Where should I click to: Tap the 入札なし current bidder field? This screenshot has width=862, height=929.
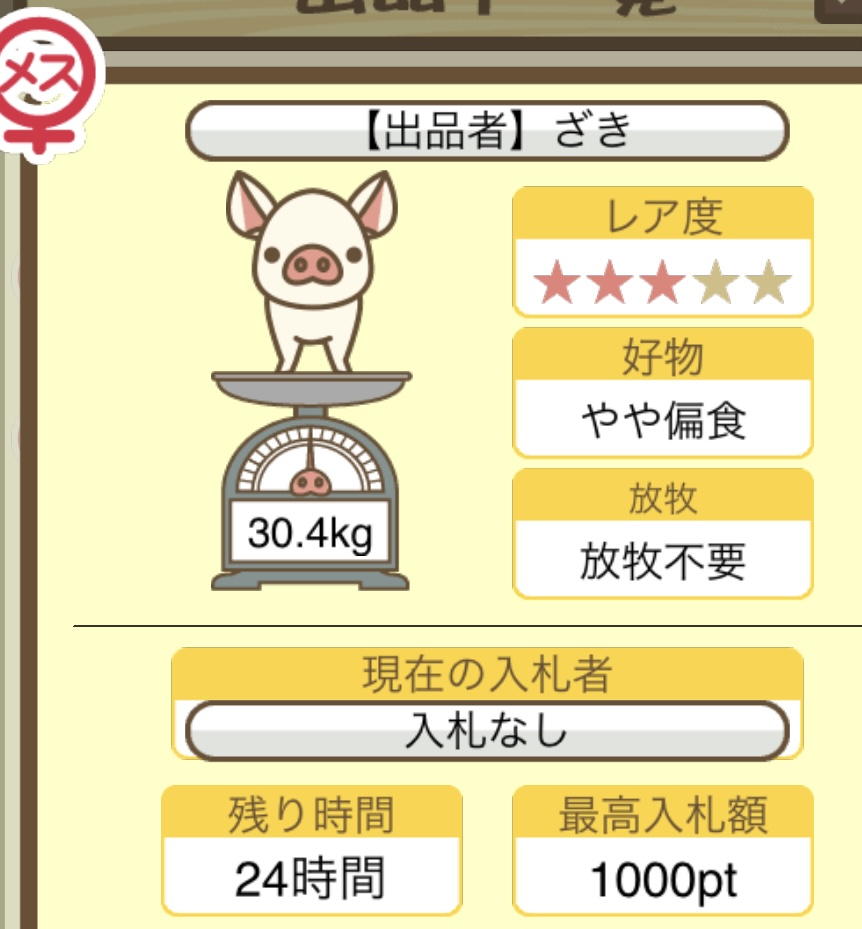[x=487, y=731]
